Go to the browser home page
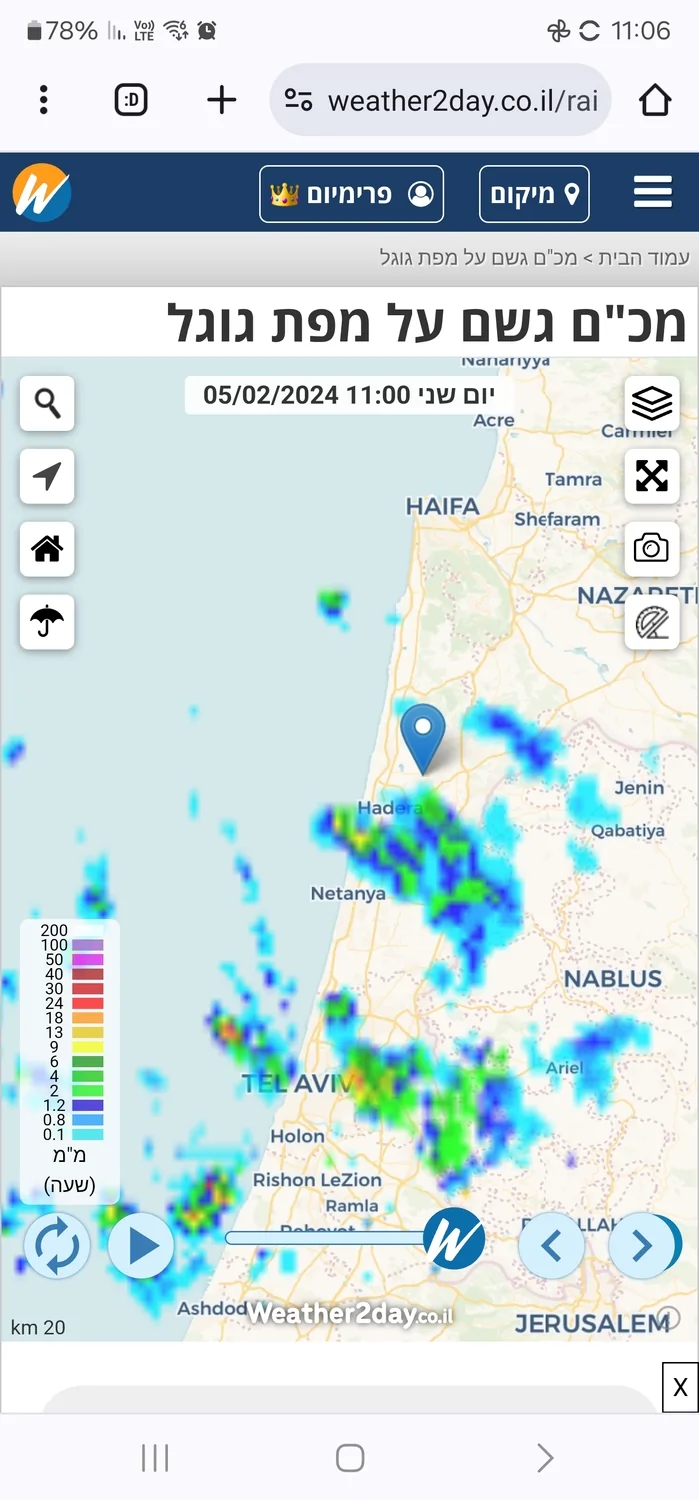Image resolution: width=699 pixels, height=1500 pixels. (x=655, y=100)
